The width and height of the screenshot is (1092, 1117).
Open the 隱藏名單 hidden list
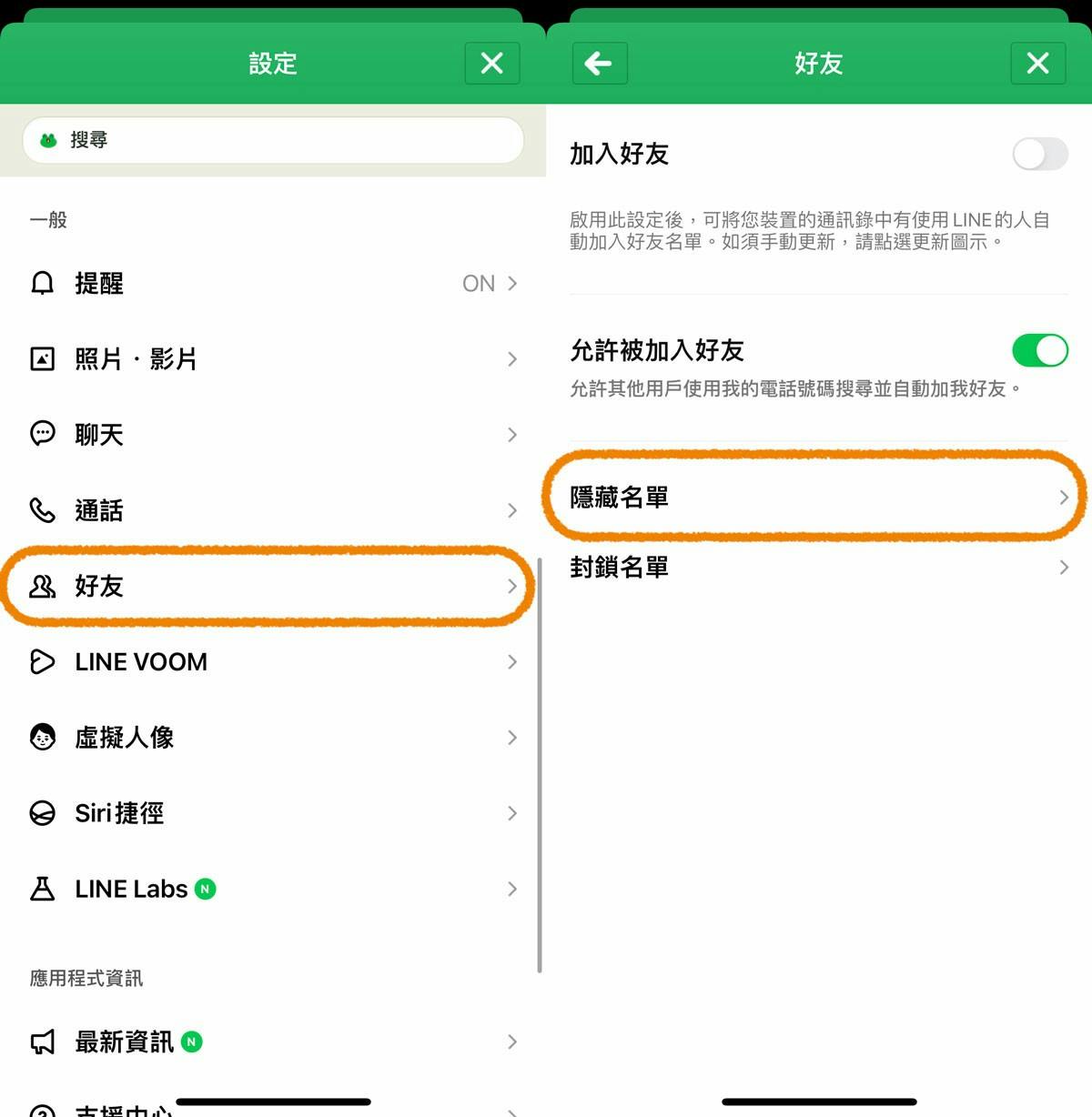[x=817, y=498]
